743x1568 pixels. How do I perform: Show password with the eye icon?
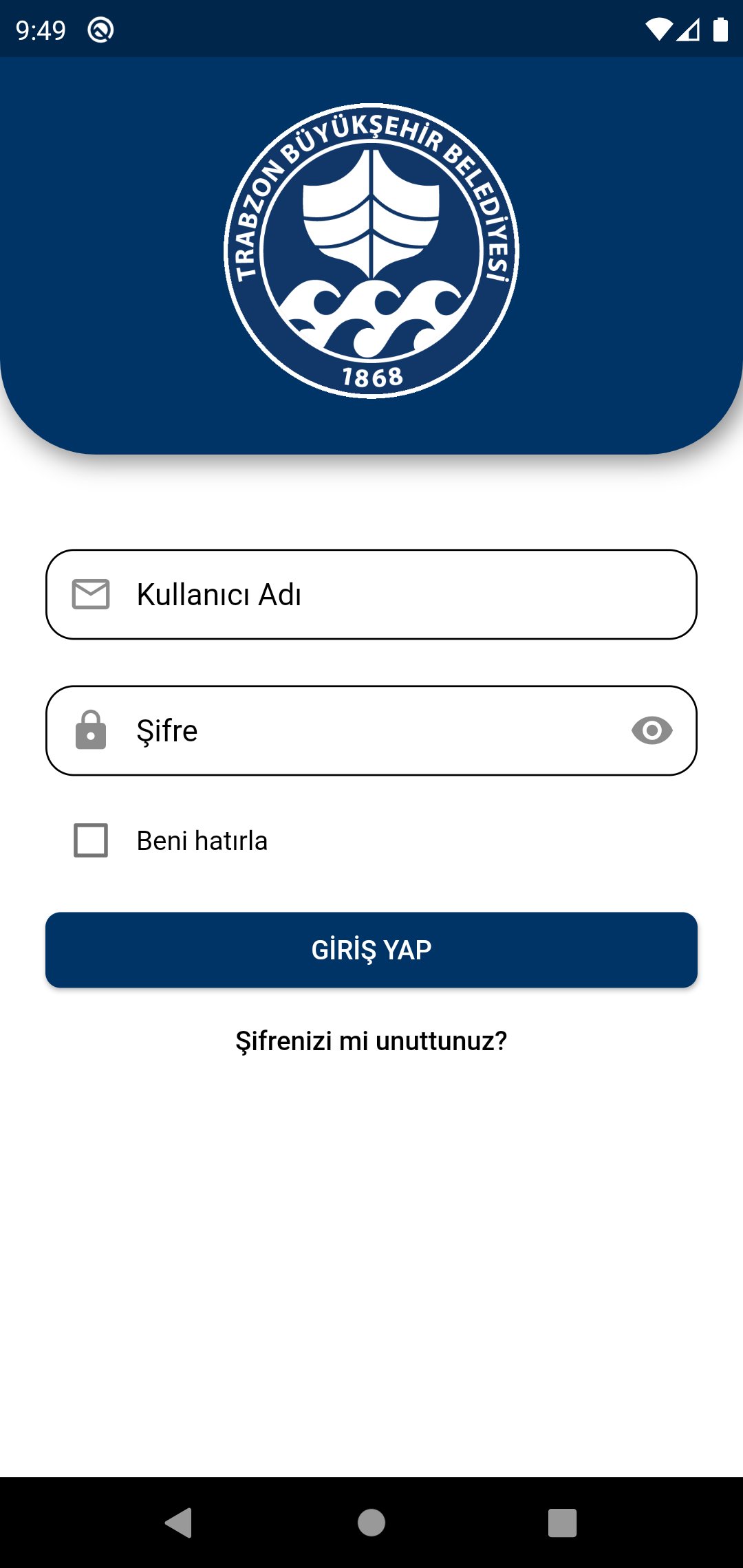coord(652,730)
